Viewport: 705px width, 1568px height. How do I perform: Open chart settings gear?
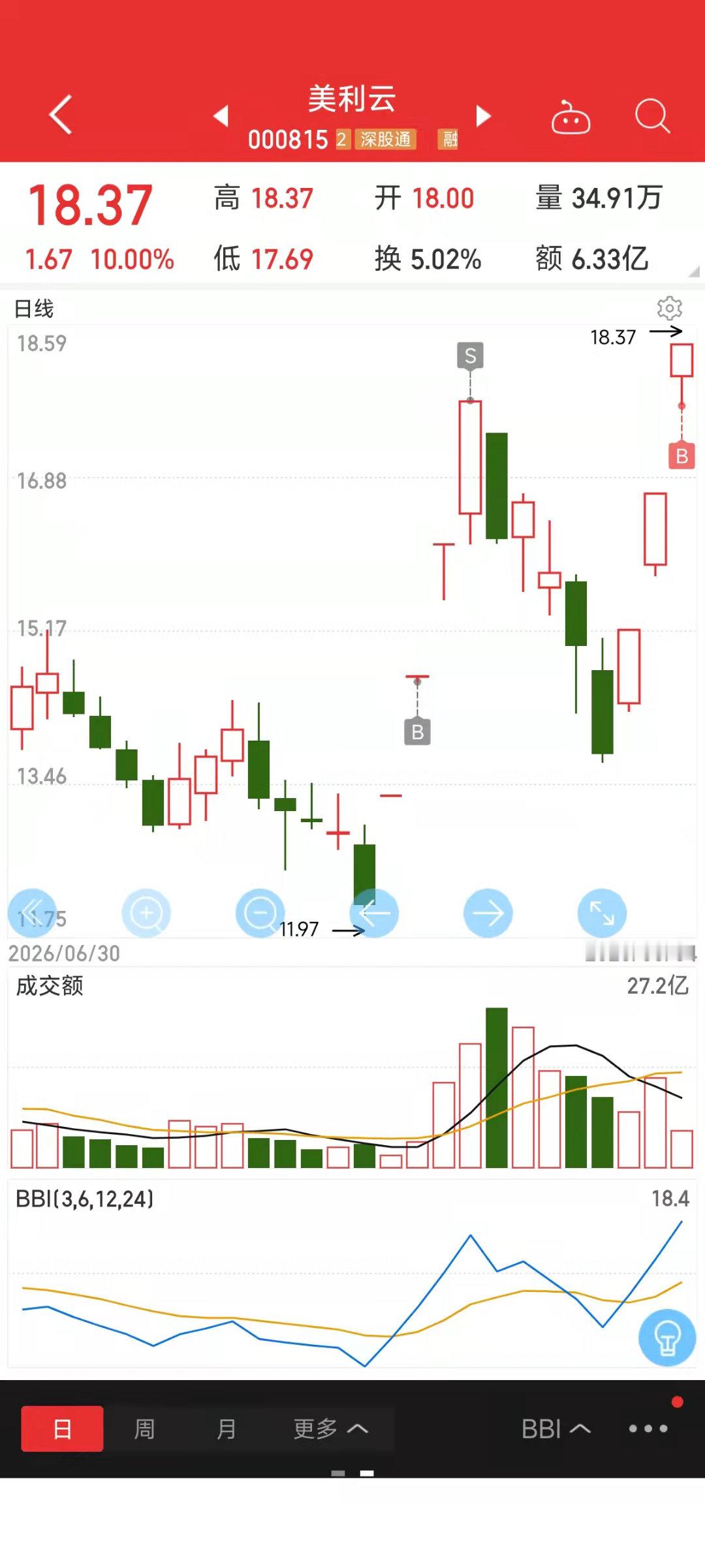point(670,308)
